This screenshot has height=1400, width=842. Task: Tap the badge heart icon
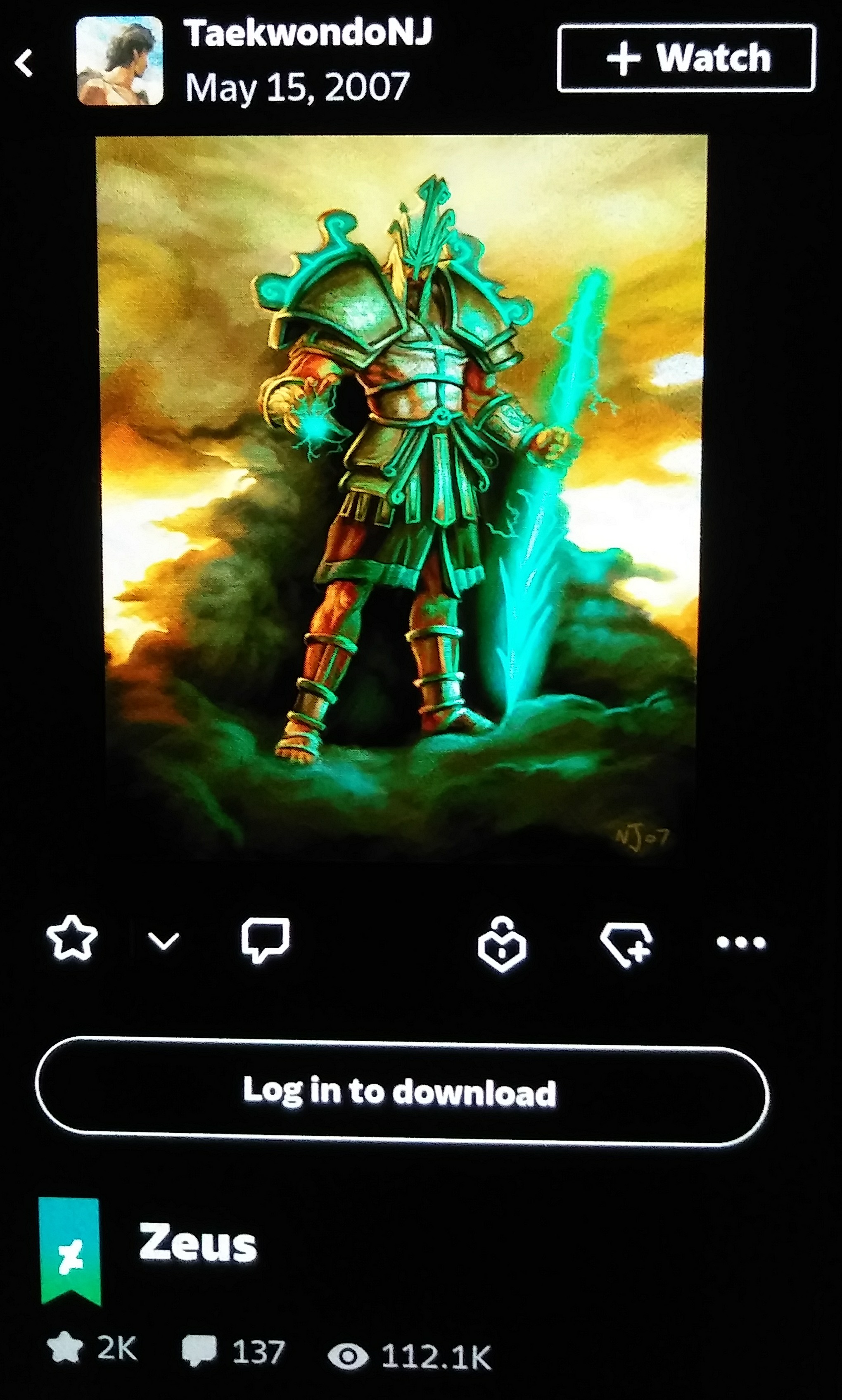tap(502, 943)
